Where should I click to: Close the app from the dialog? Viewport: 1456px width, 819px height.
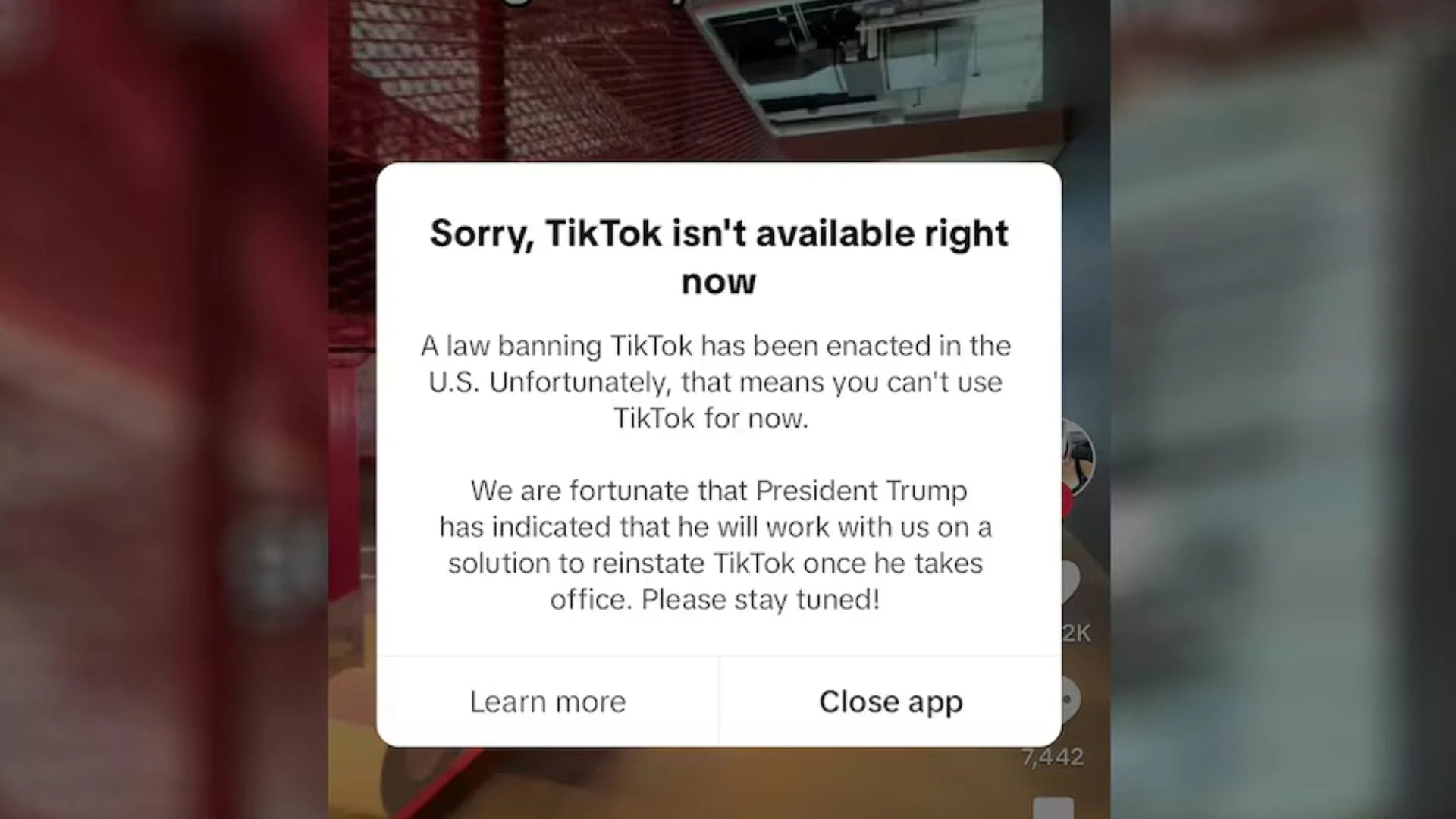(x=890, y=701)
